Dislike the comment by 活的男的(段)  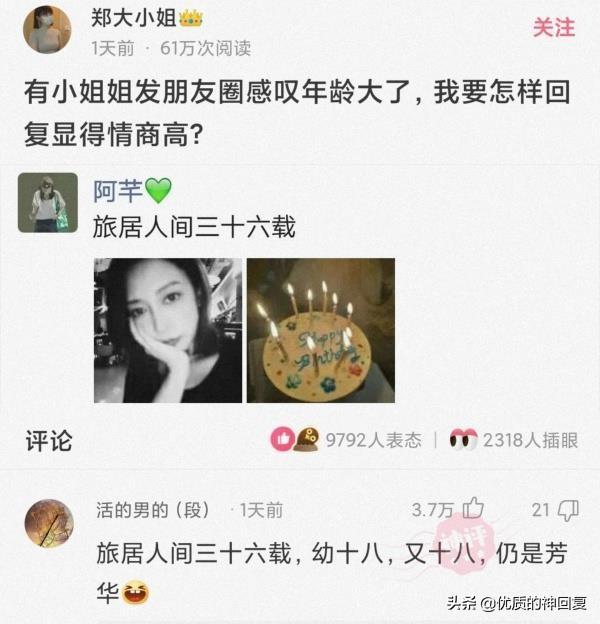click(567, 509)
